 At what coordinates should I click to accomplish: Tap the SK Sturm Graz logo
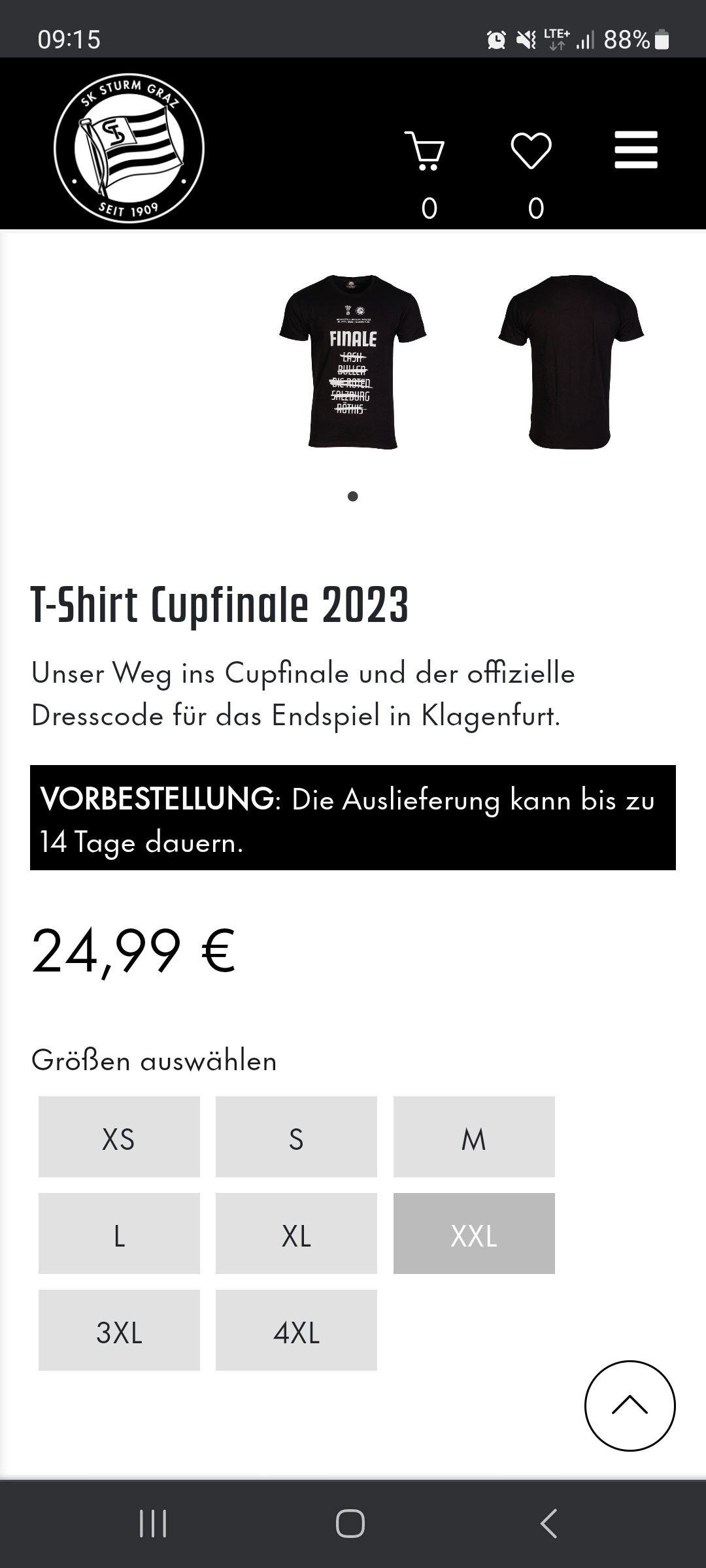click(x=129, y=148)
